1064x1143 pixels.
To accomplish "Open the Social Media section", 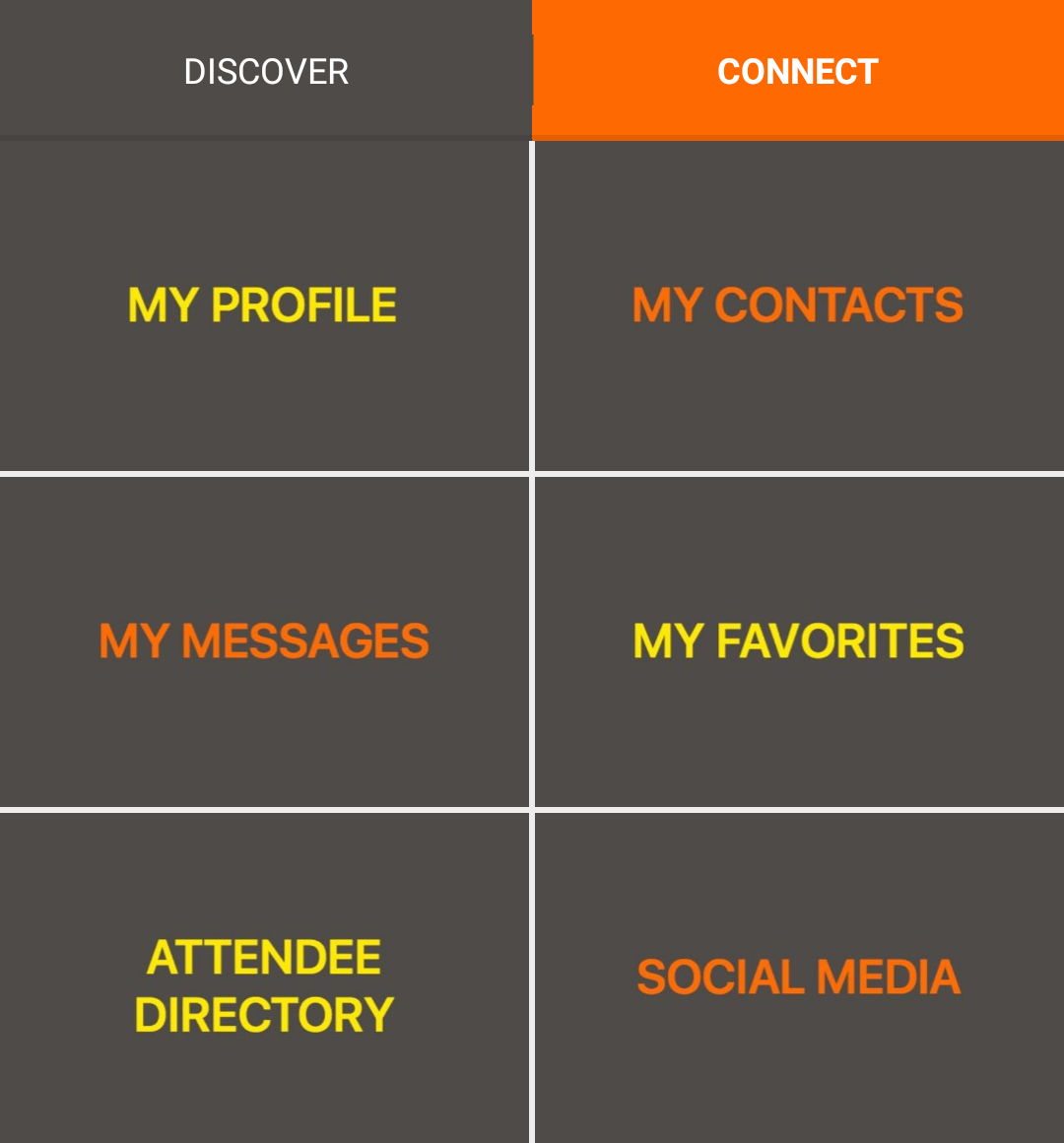I will coord(798,977).
